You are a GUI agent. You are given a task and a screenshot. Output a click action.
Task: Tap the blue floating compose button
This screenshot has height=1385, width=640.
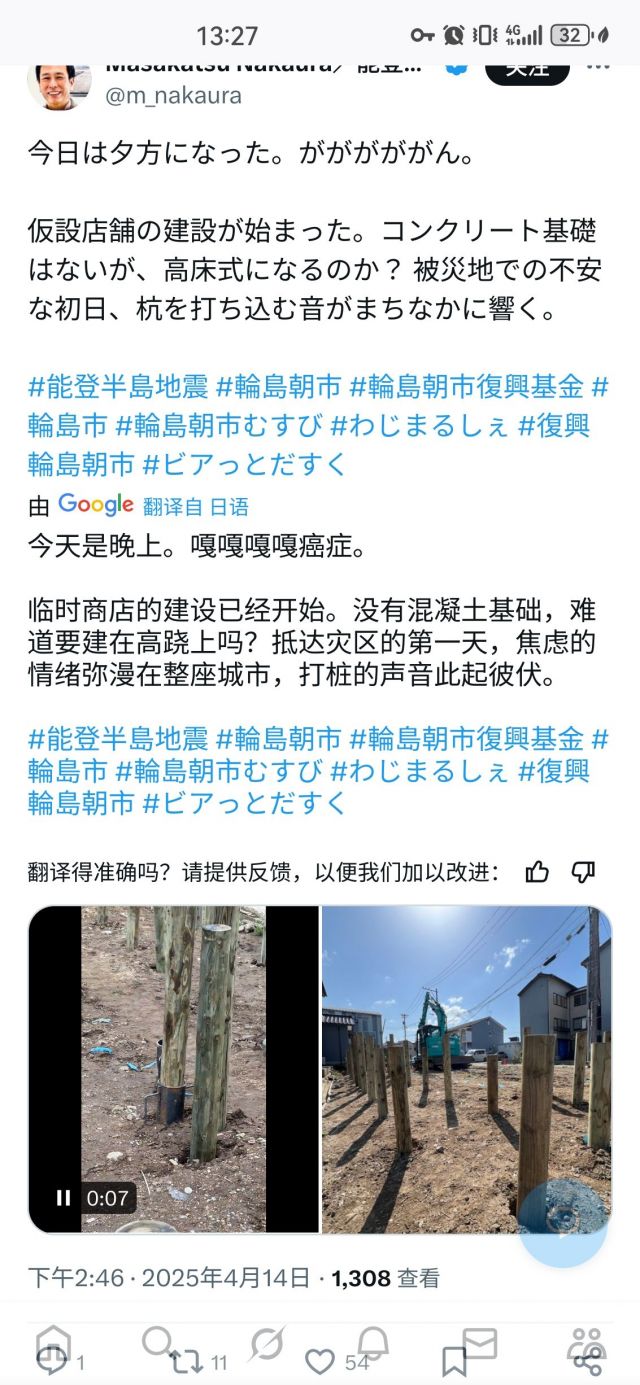tap(563, 1222)
